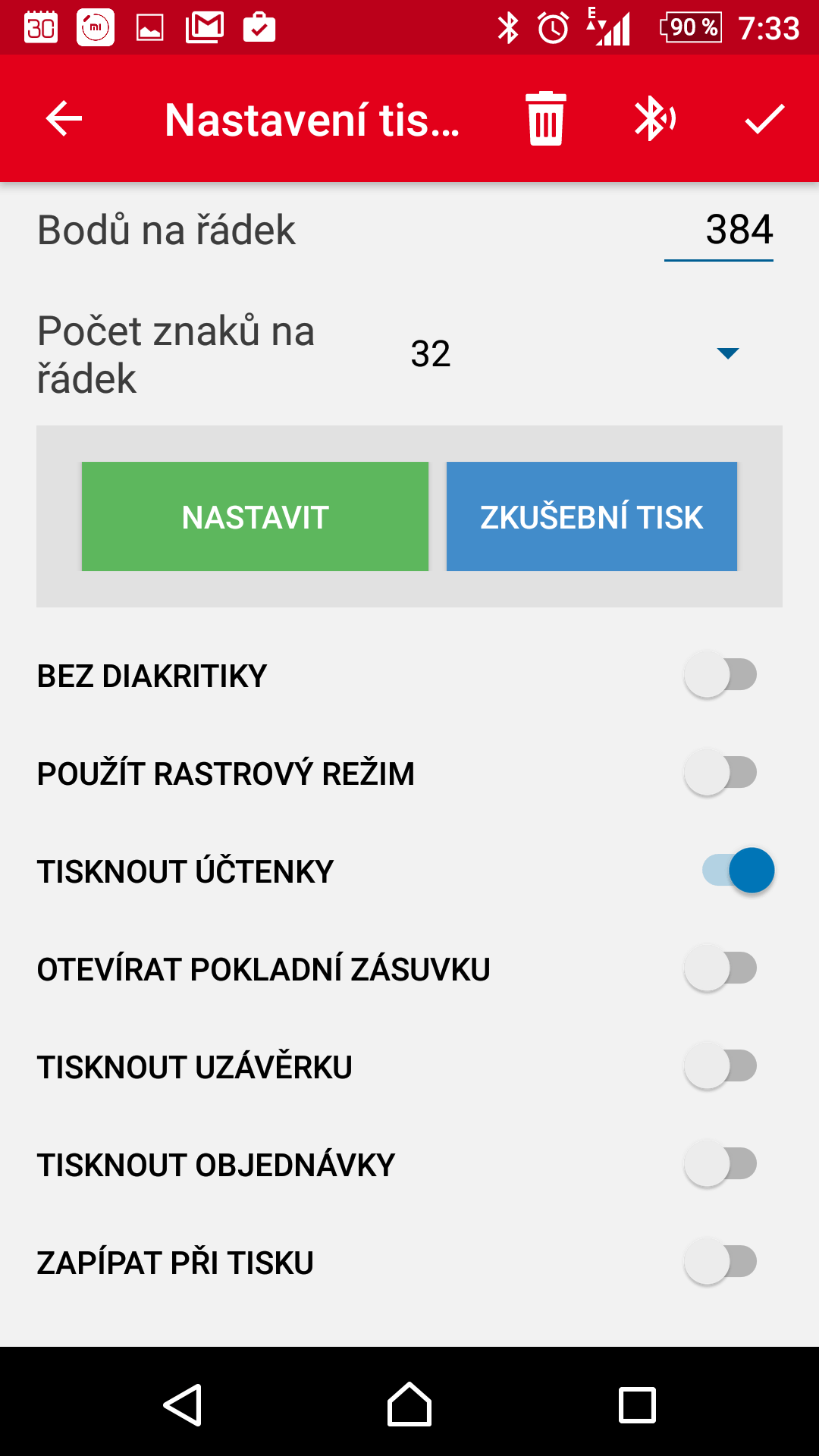Run a test print with ZKUŠEBNÍ TISK
819x1456 pixels.
pos(591,516)
